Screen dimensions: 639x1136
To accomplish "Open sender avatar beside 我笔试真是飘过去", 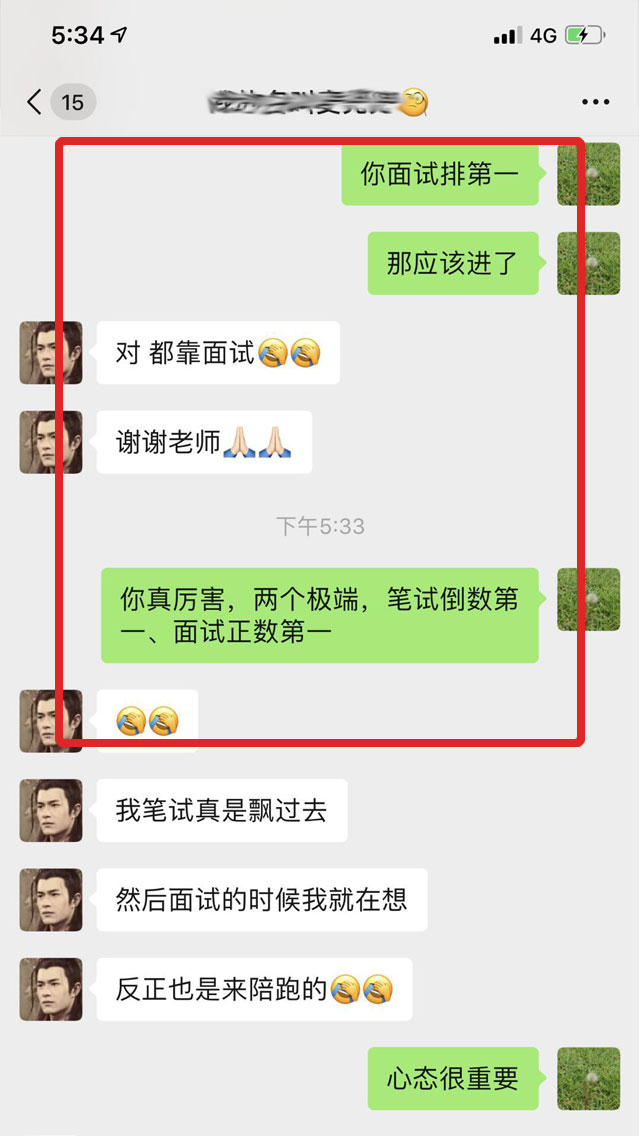I will 51,811.
